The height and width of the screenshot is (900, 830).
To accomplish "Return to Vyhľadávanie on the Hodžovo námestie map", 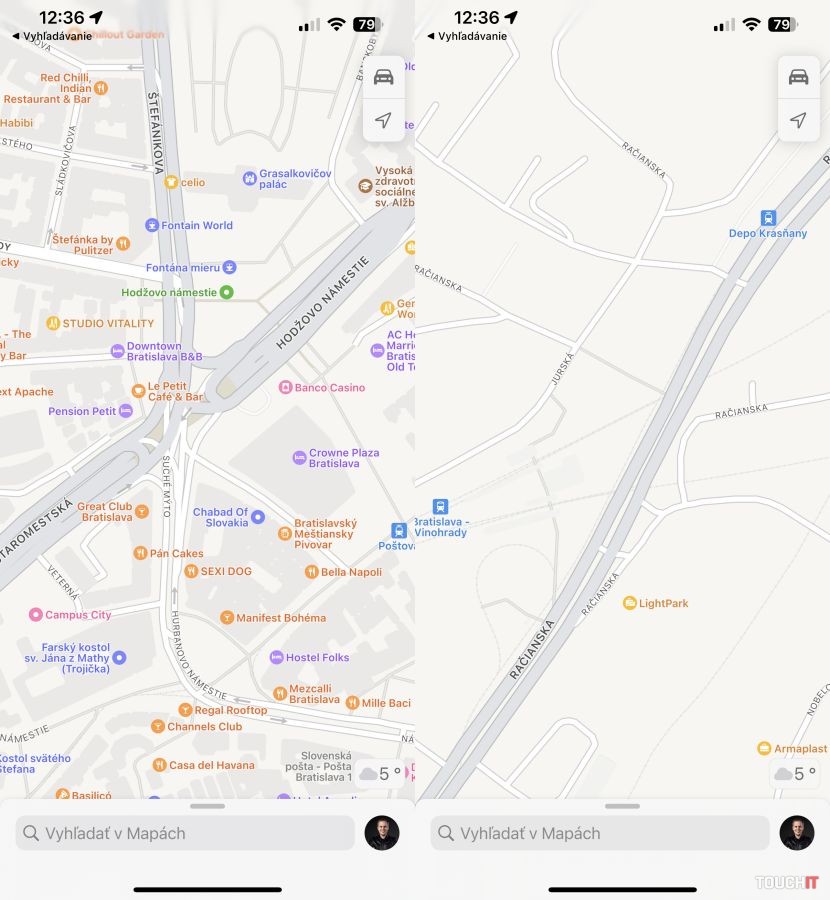I will (x=52, y=36).
